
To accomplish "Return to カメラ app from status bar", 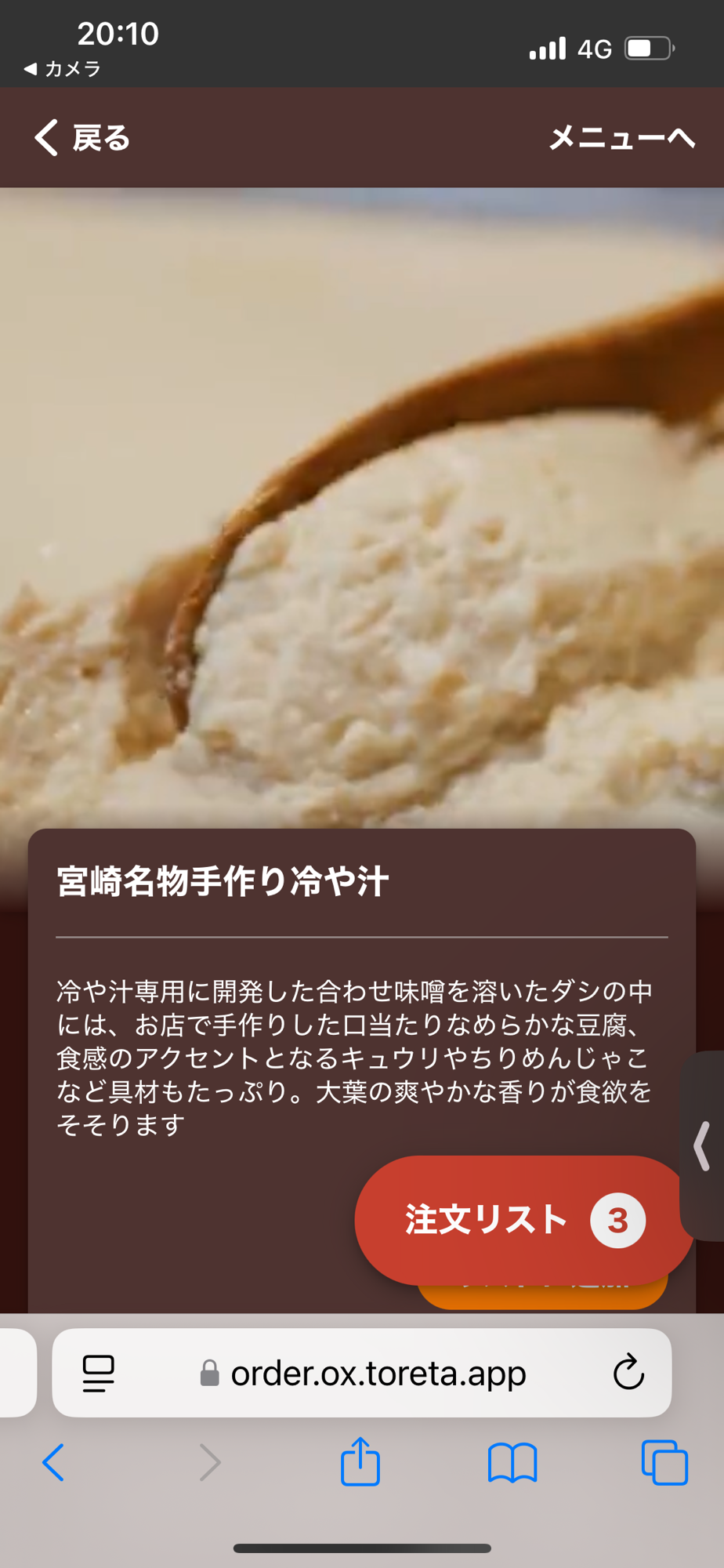I will click(x=63, y=69).
